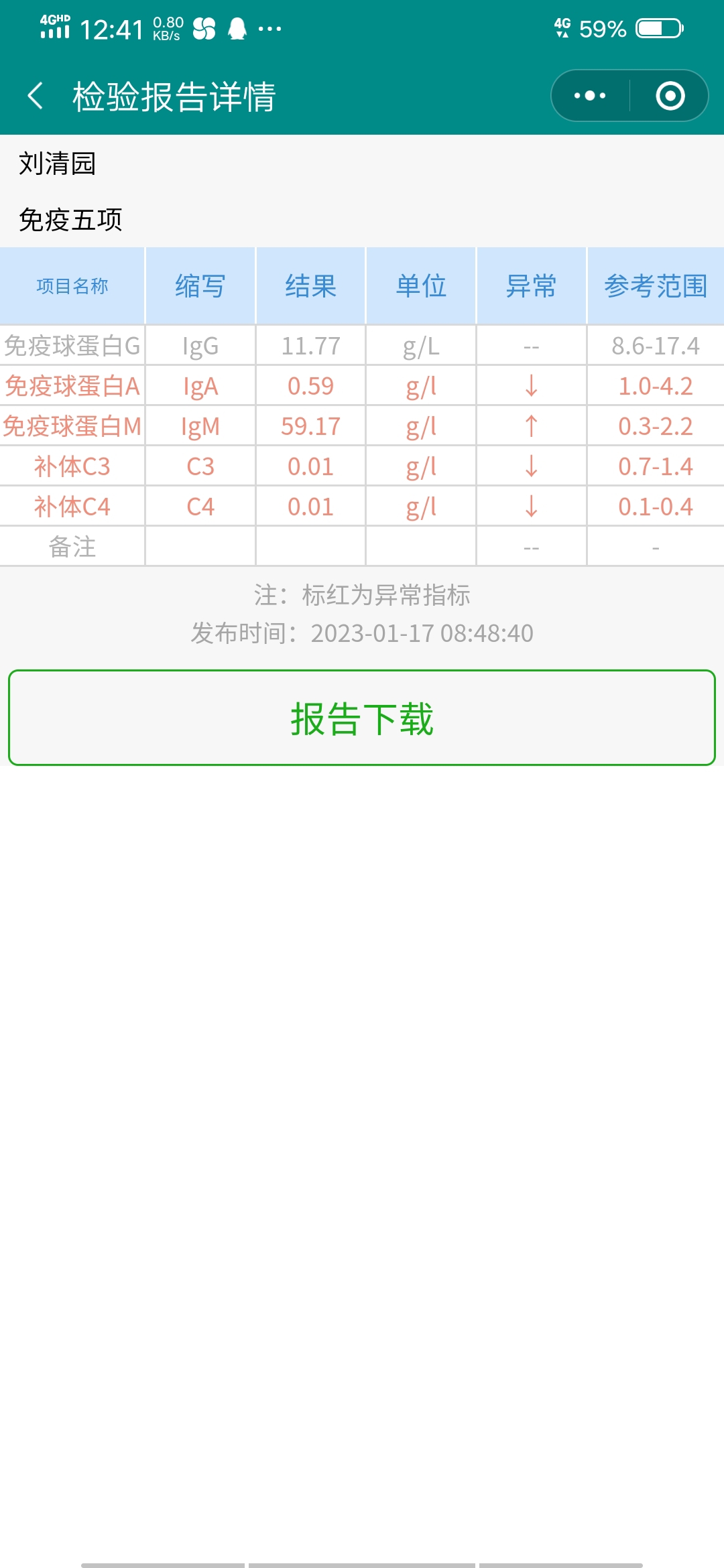The width and height of the screenshot is (724, 1568).
Task: Close the mini program with the circle button
Action: pyautogui.click(x=670, y=96)
